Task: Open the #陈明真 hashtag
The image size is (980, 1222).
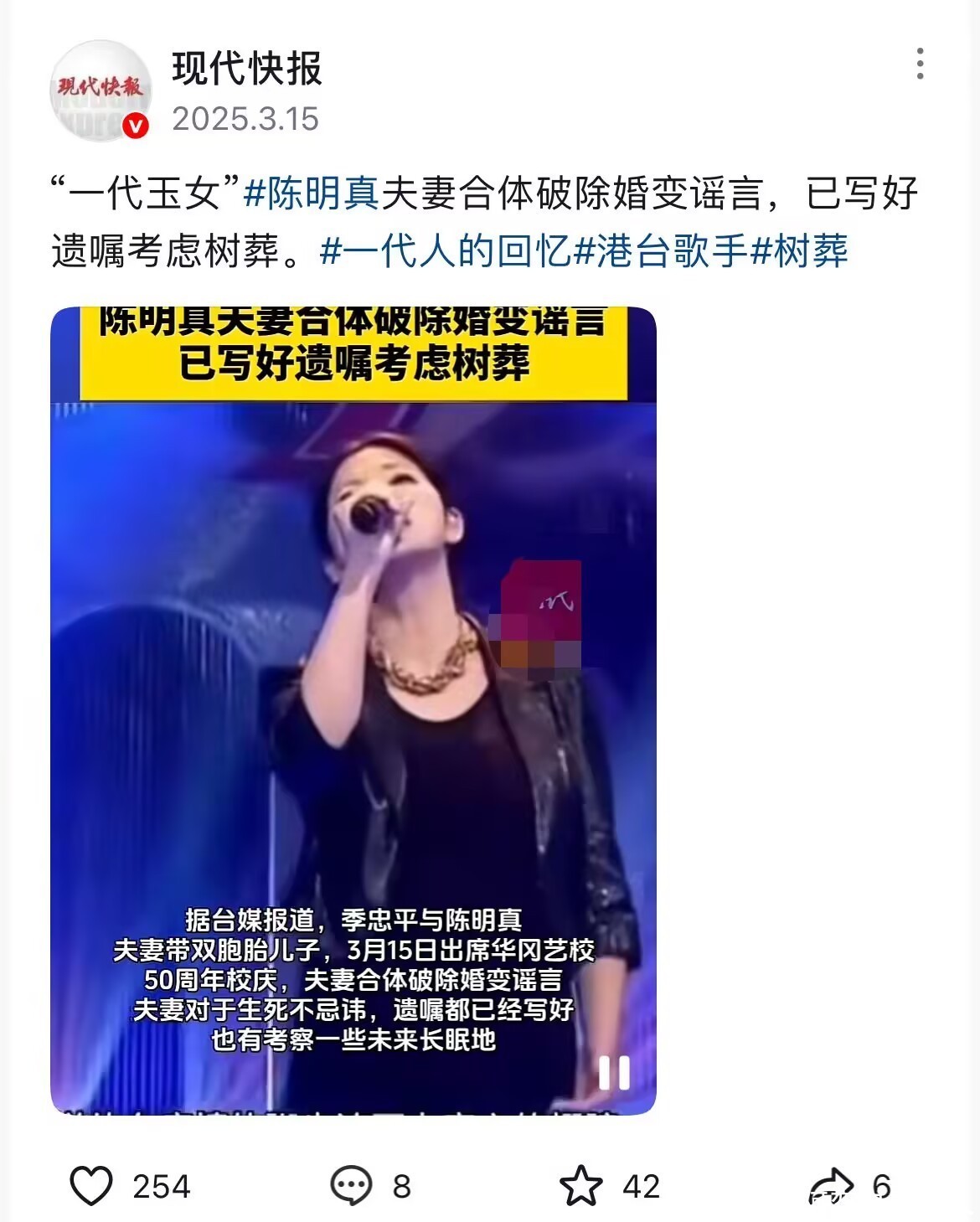Action: [312, 193]
